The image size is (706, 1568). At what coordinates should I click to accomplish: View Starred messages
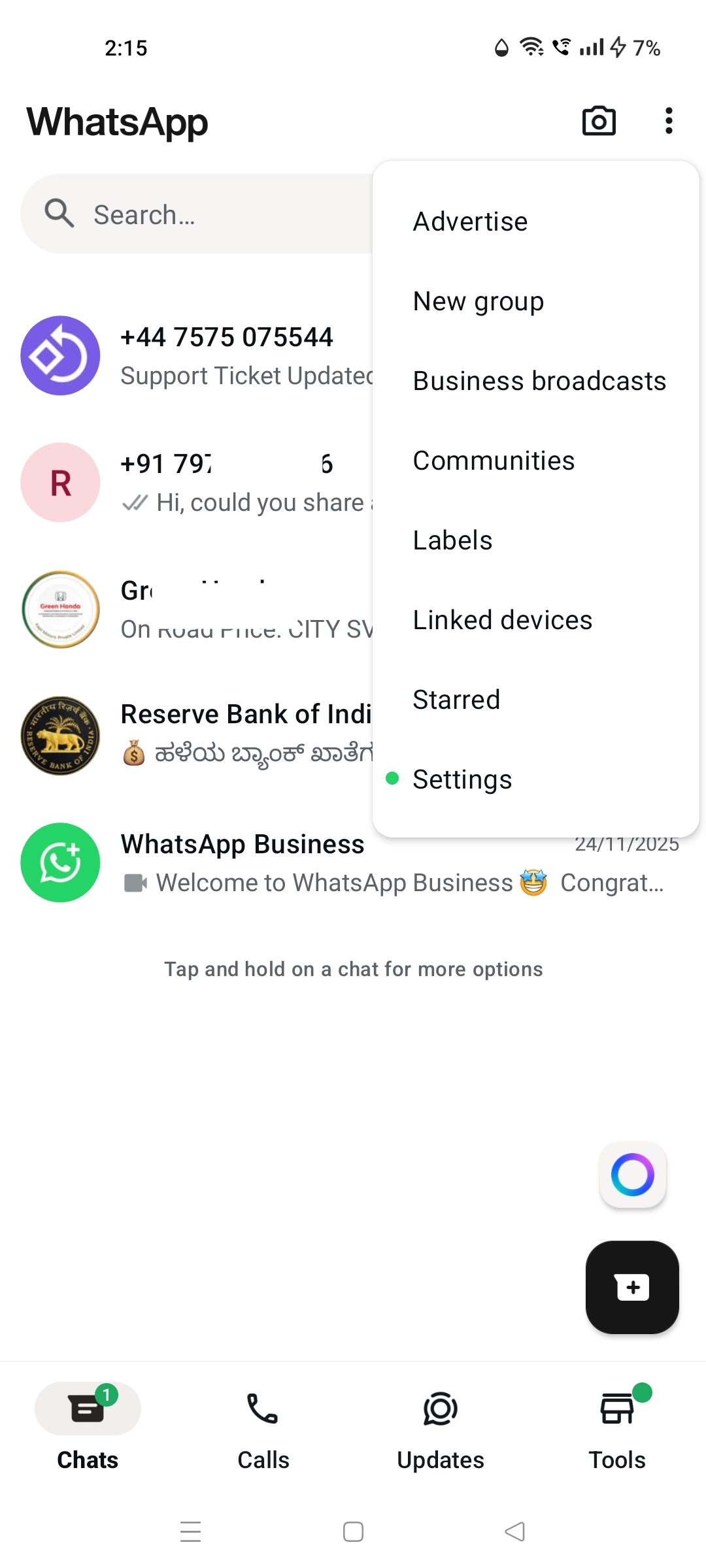(x=456, y=700)
